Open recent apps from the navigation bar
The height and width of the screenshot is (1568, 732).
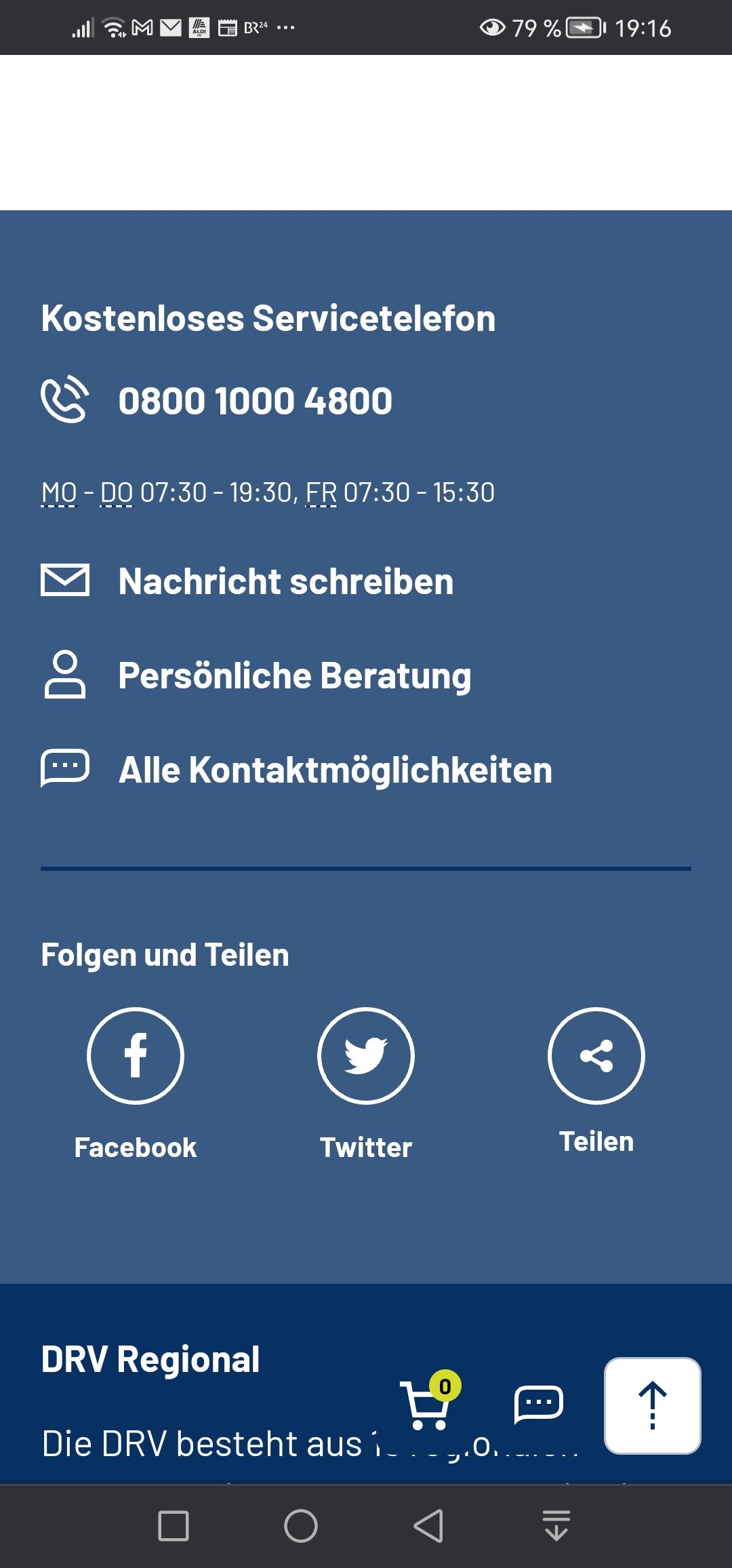[174, 1526]
